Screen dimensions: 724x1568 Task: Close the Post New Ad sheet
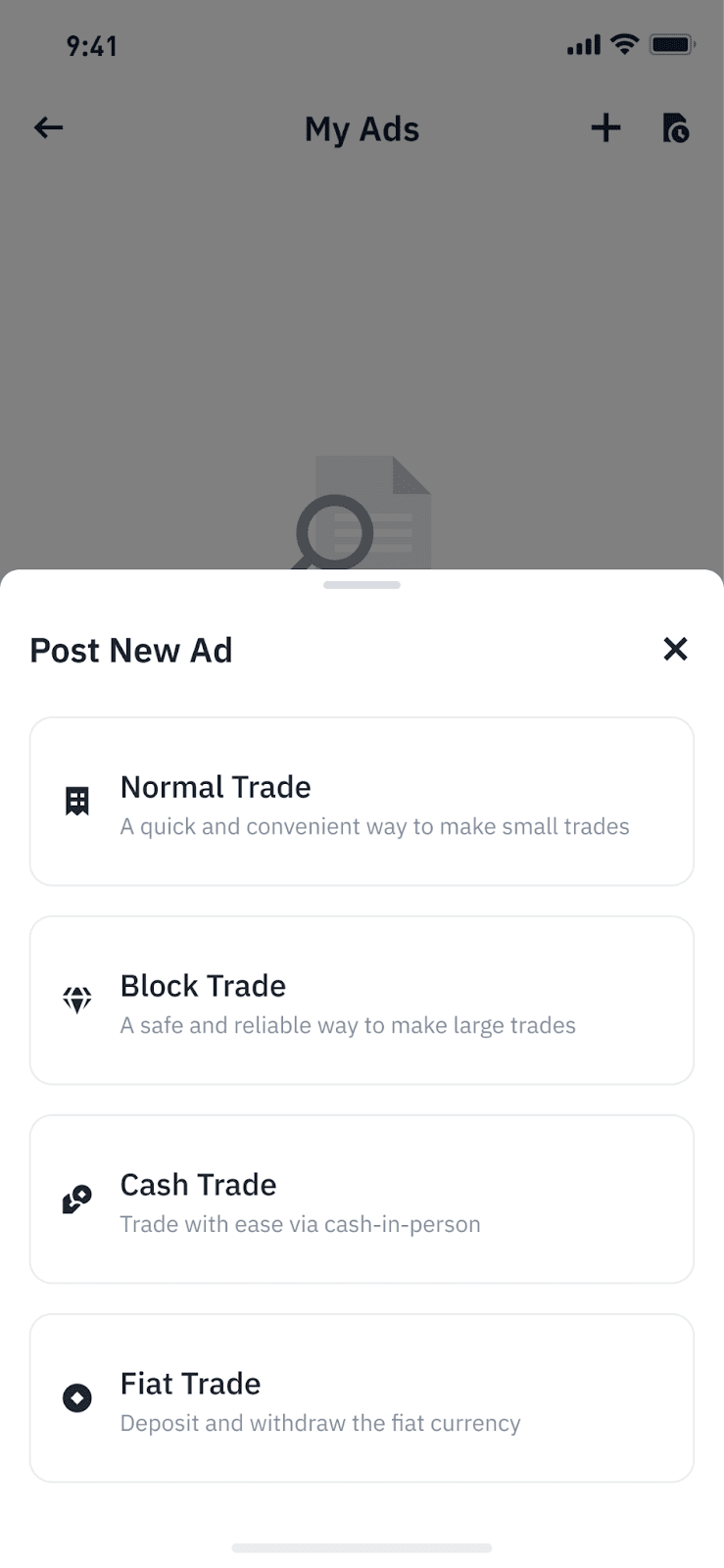(x=675, y=649)
